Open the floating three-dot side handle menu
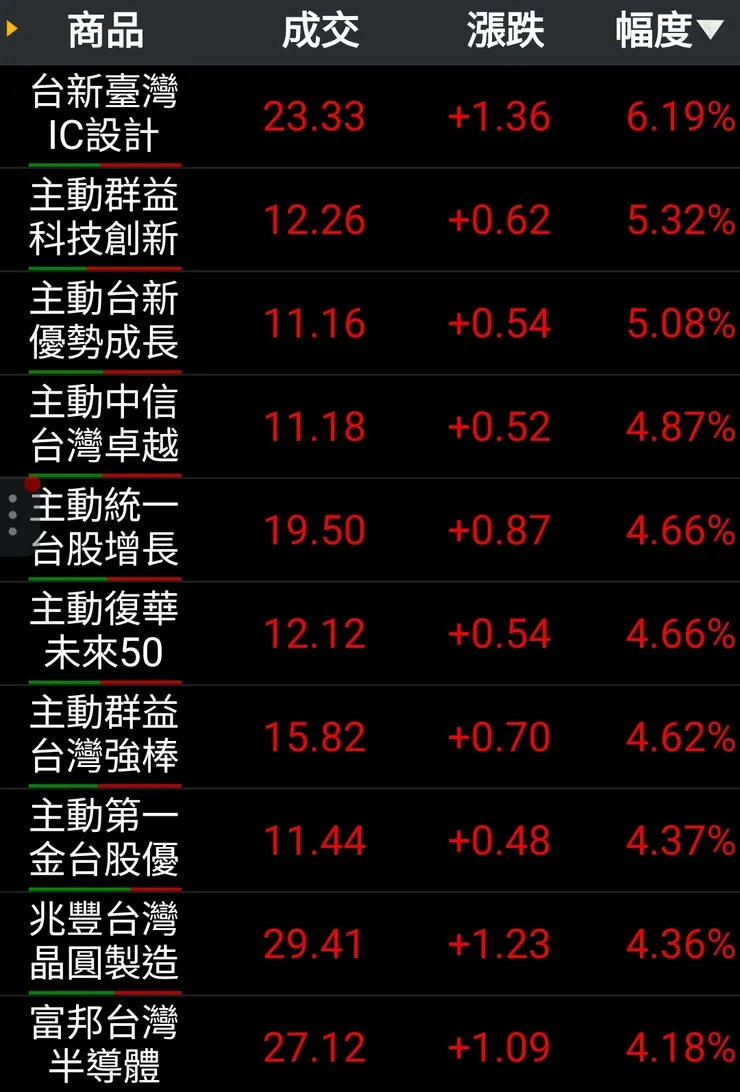This screenshot has height=1092, width=740. point(12,513)
